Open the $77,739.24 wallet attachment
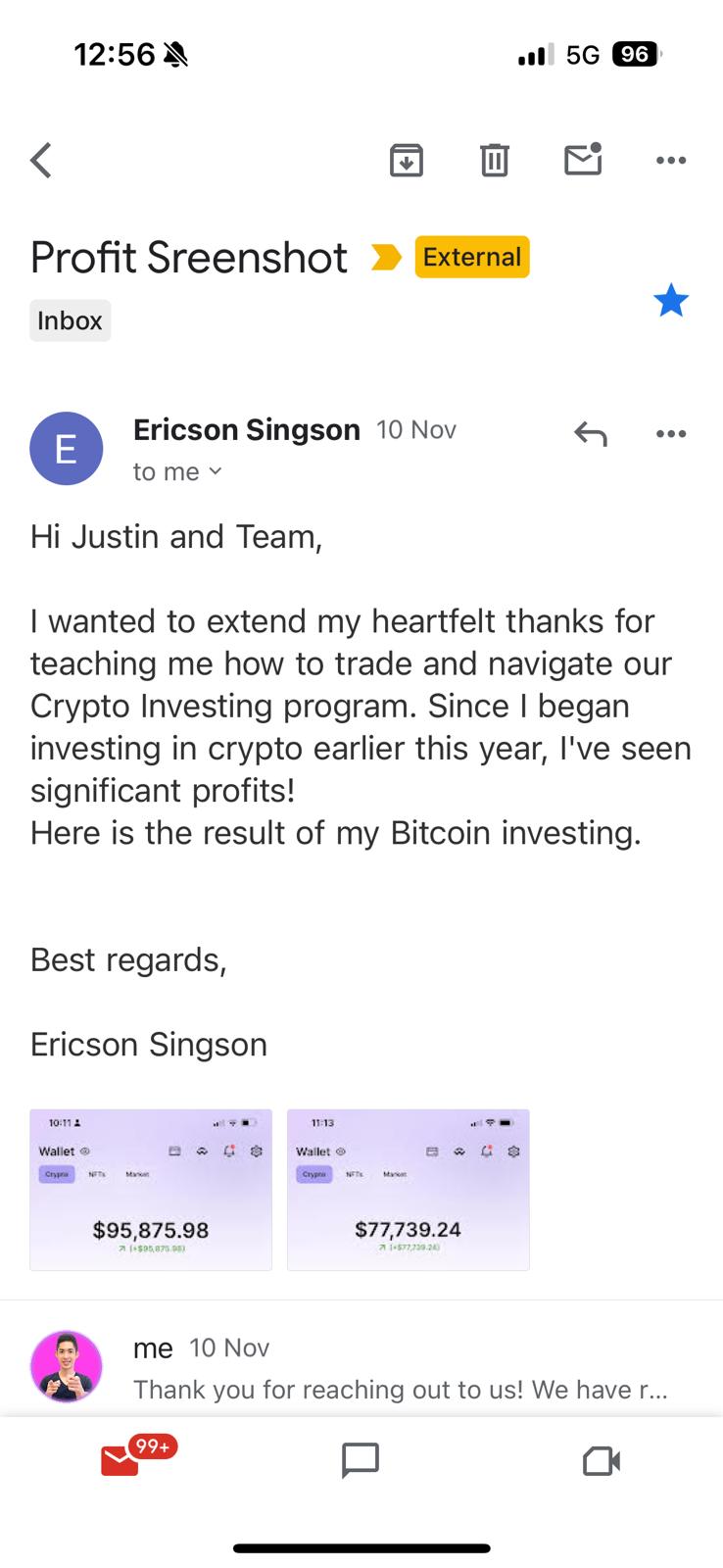This screenshot has height=1568, width=723. (409, 1190)
